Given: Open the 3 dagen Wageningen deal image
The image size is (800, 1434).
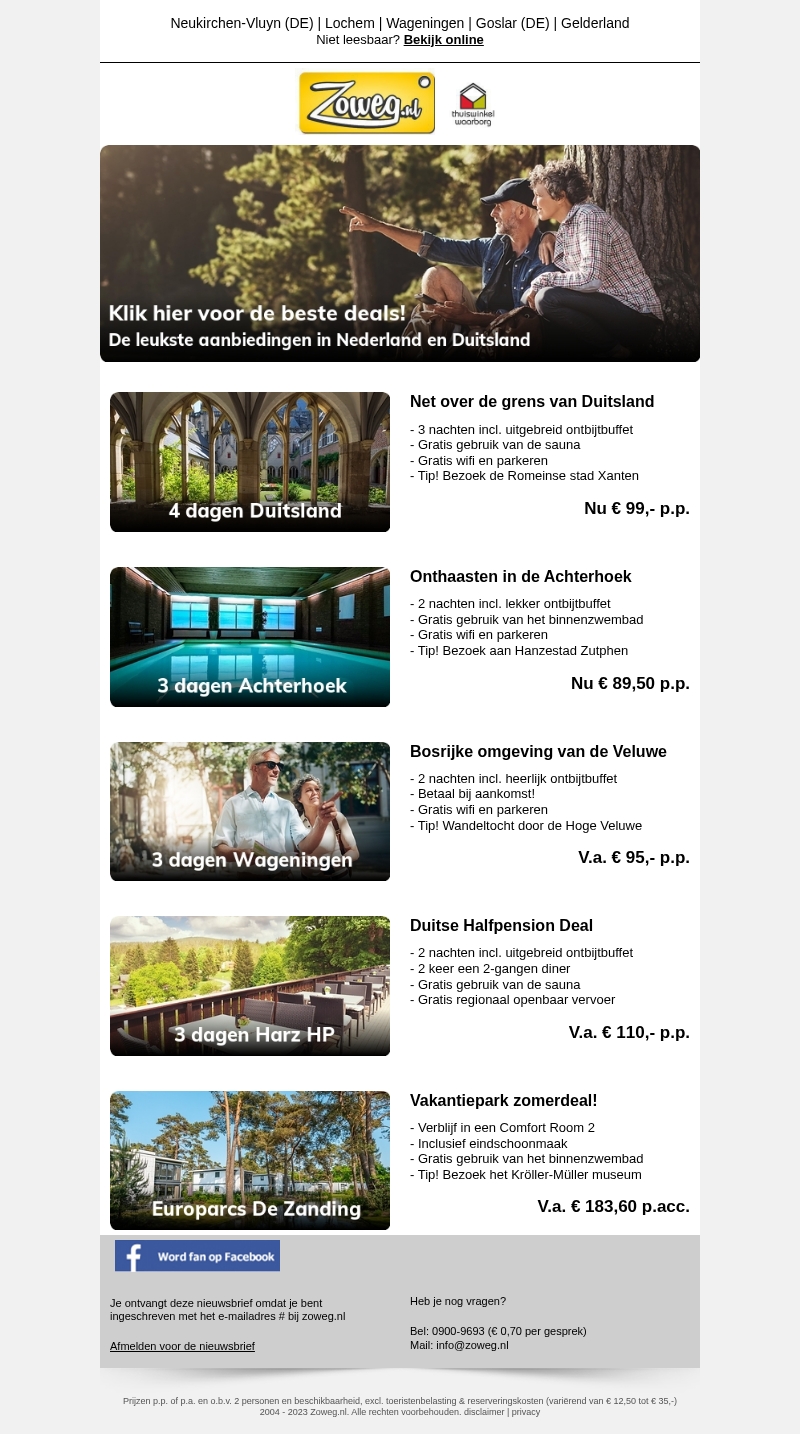Looking at the screenshot, I should (x=250, y=811).
